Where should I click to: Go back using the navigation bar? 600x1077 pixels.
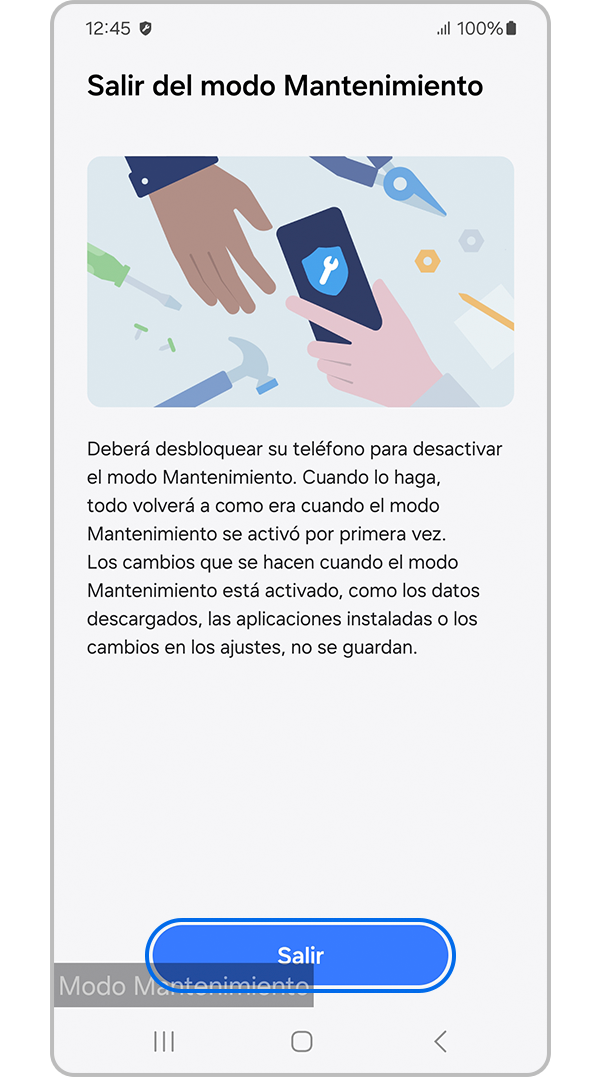tap(440, 1041)
